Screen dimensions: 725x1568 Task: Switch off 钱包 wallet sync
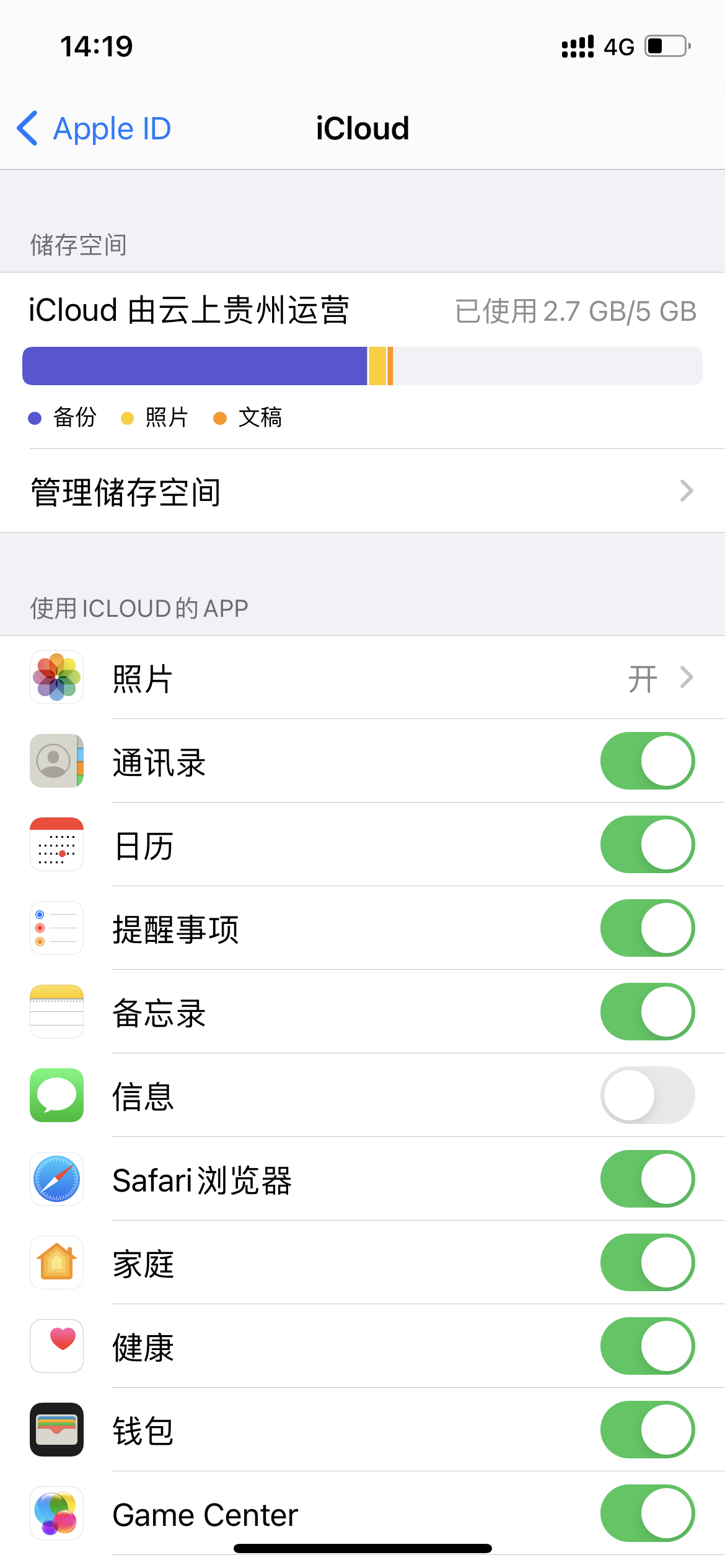(x=647, y=1430)
